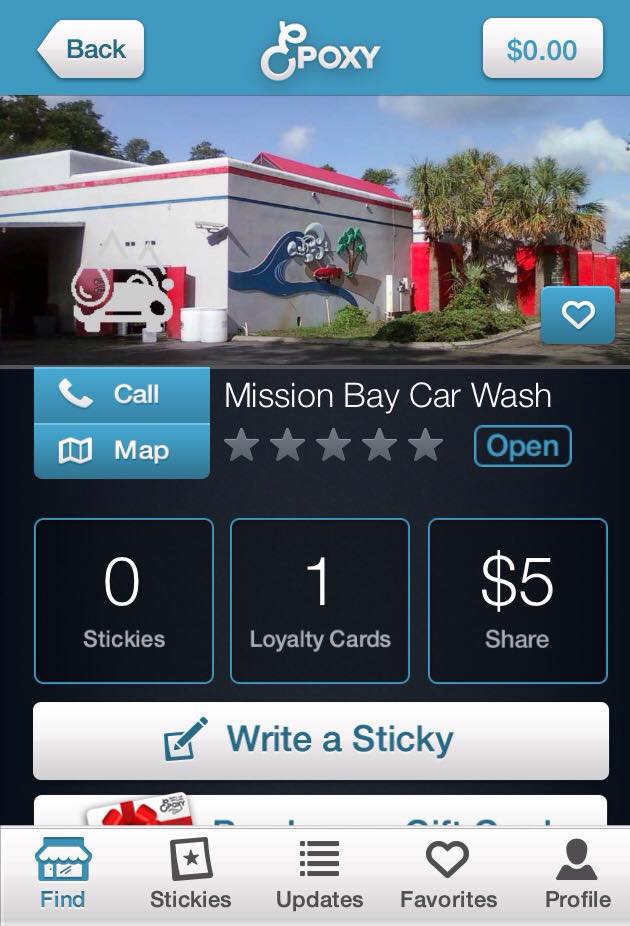The width and height of the screenshot is (630, 926).
Task: Switch to the Stickies tab
Action: 190,875
